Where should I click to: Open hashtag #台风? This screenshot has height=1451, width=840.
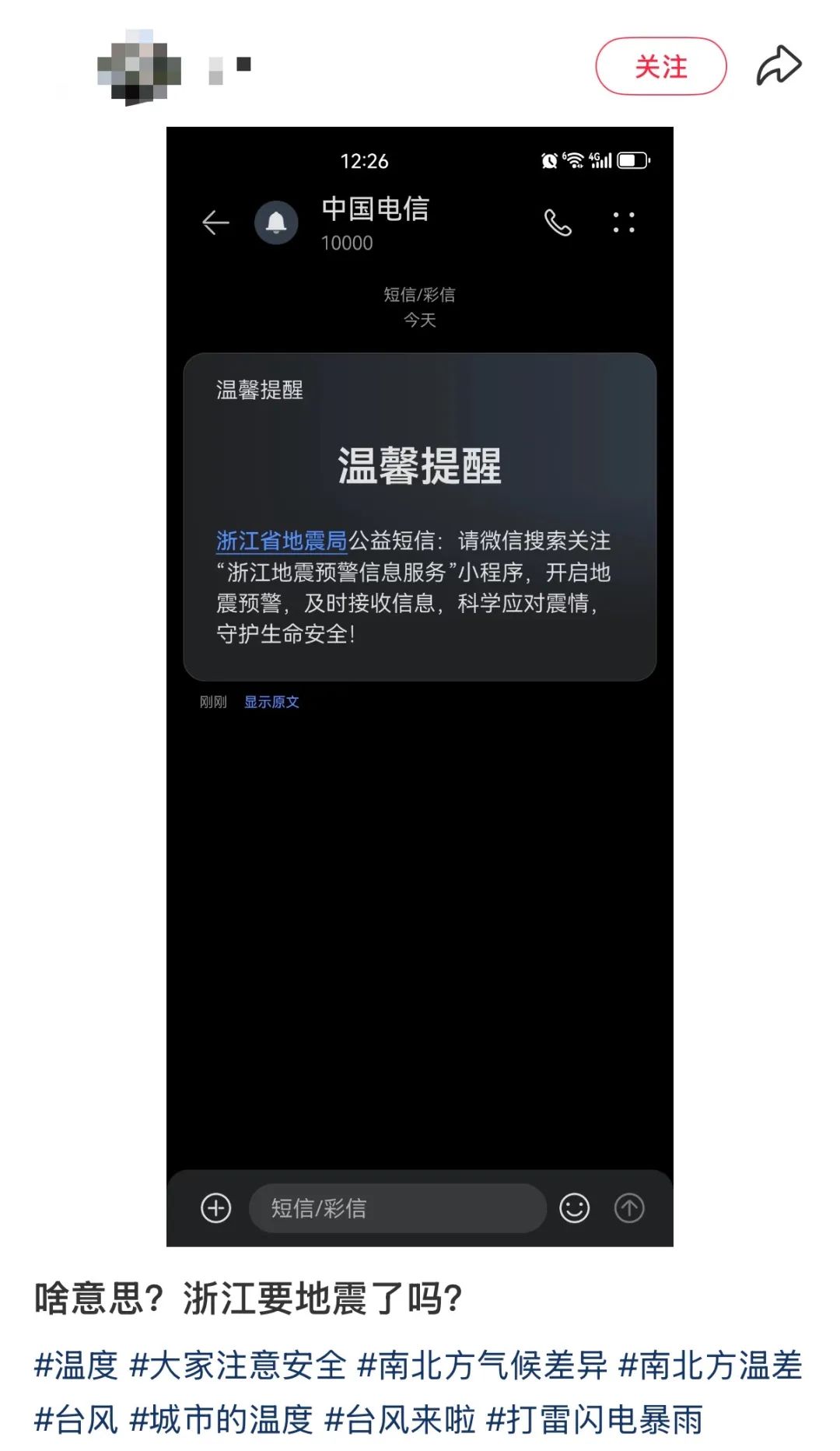click(76, 1420)
